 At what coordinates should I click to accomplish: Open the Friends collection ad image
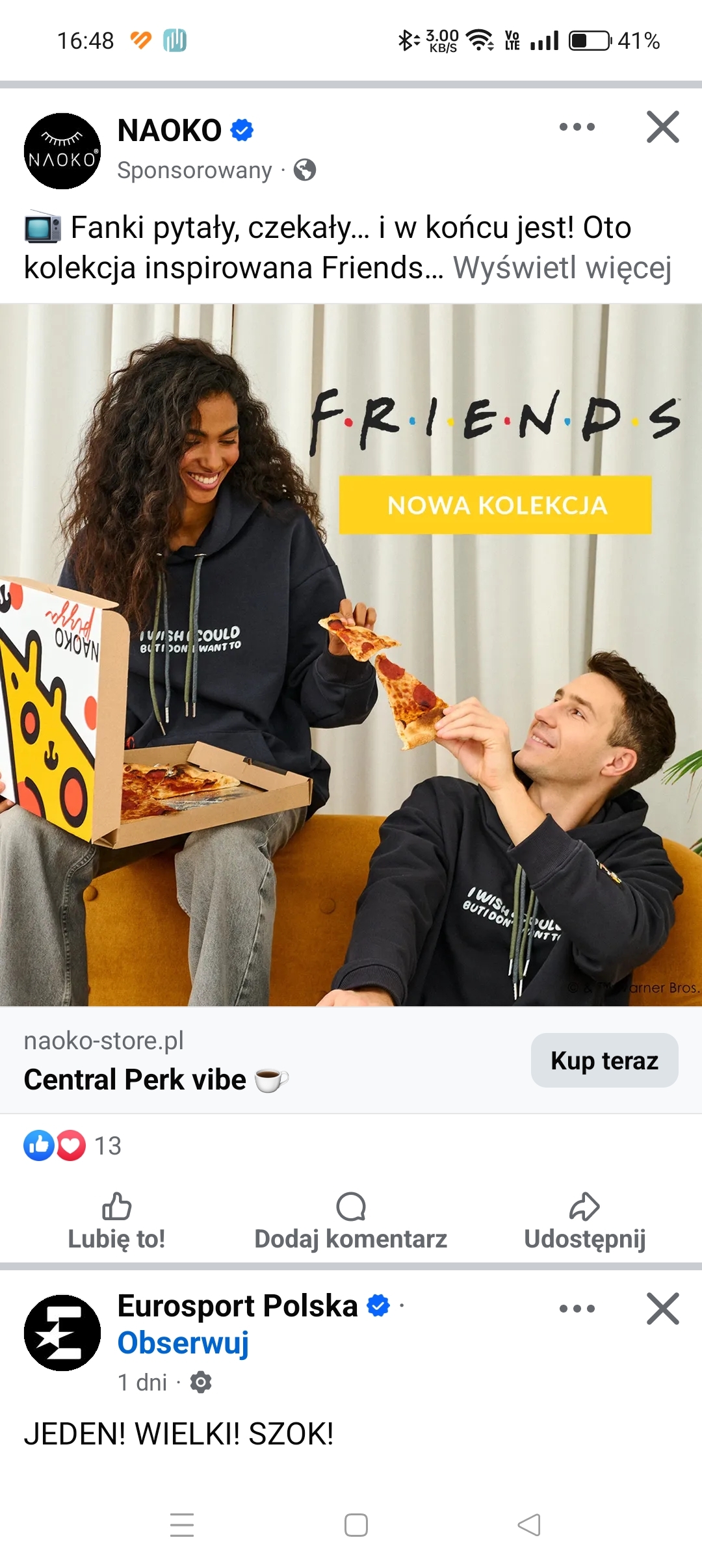pyautogui.click(x=351, y=655)
